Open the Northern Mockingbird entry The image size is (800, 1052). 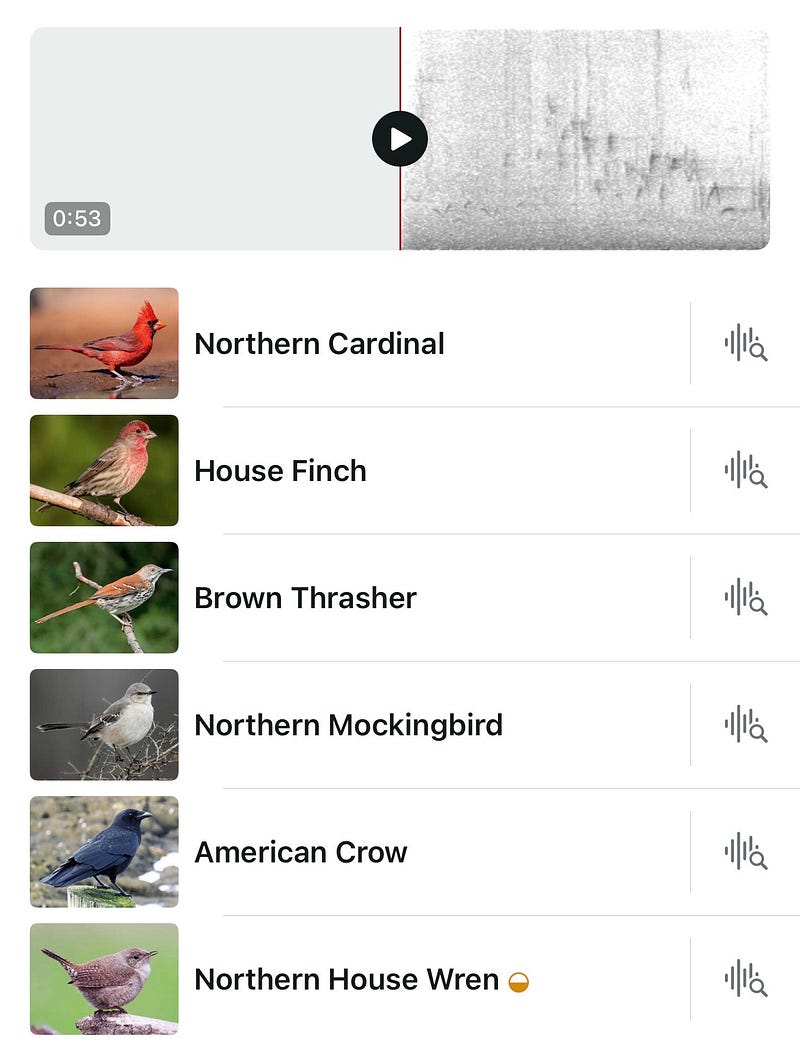coord(348,725)
